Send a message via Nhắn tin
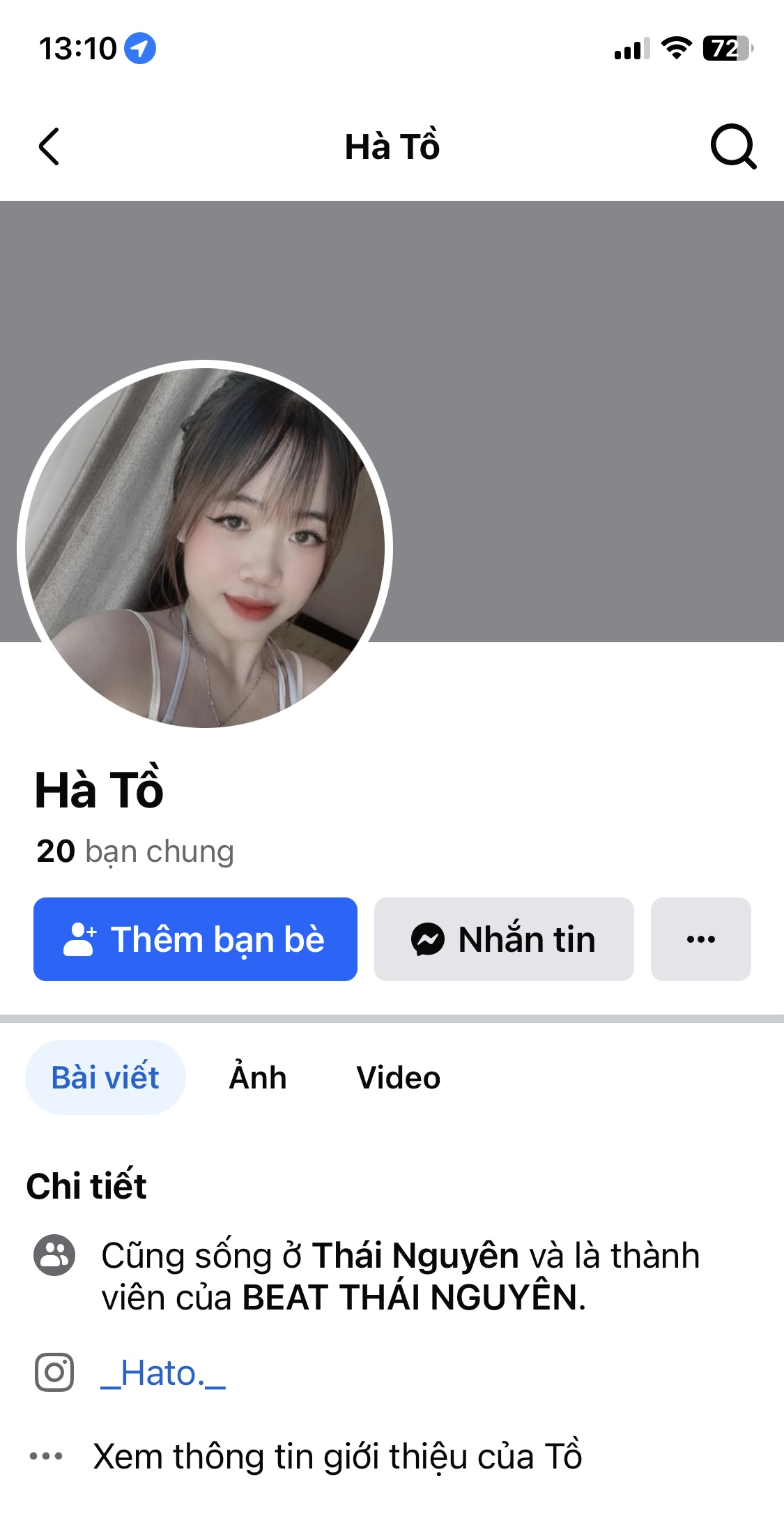This screenshot has height=1525, width=784. coord(504,939)
